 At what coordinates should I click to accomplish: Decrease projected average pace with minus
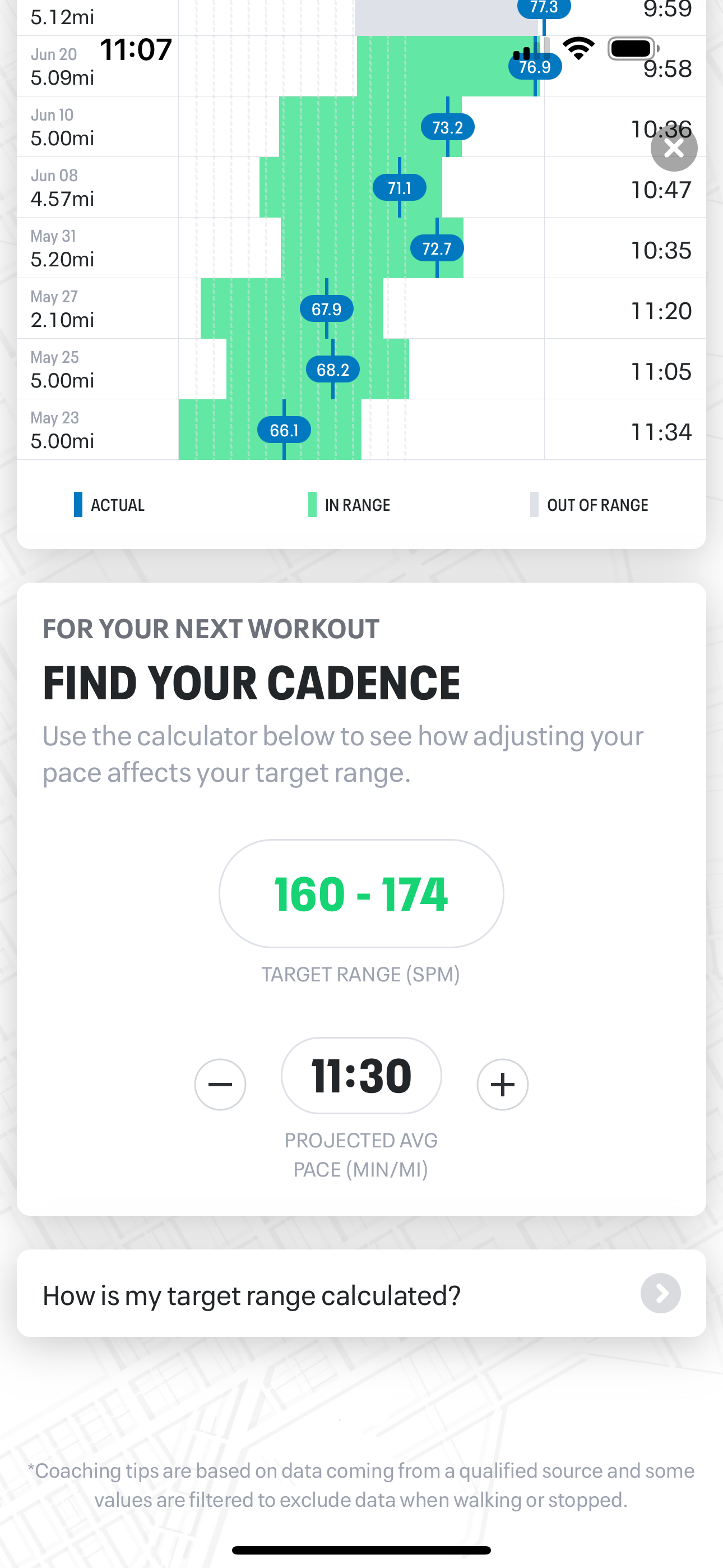pos(220,1084)
